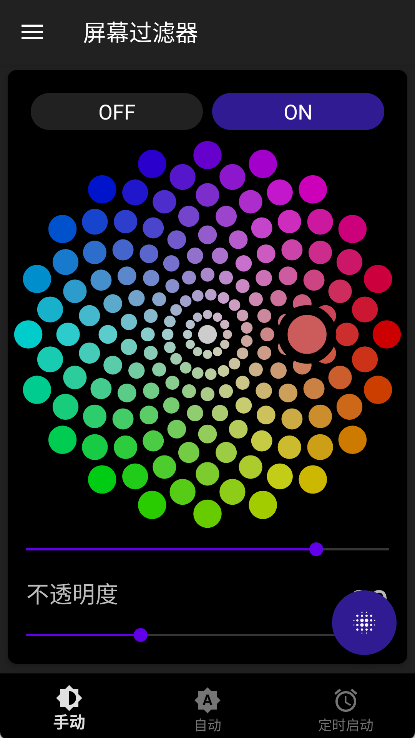Select the ON button

pyautogui.click(x=298, y=112)
